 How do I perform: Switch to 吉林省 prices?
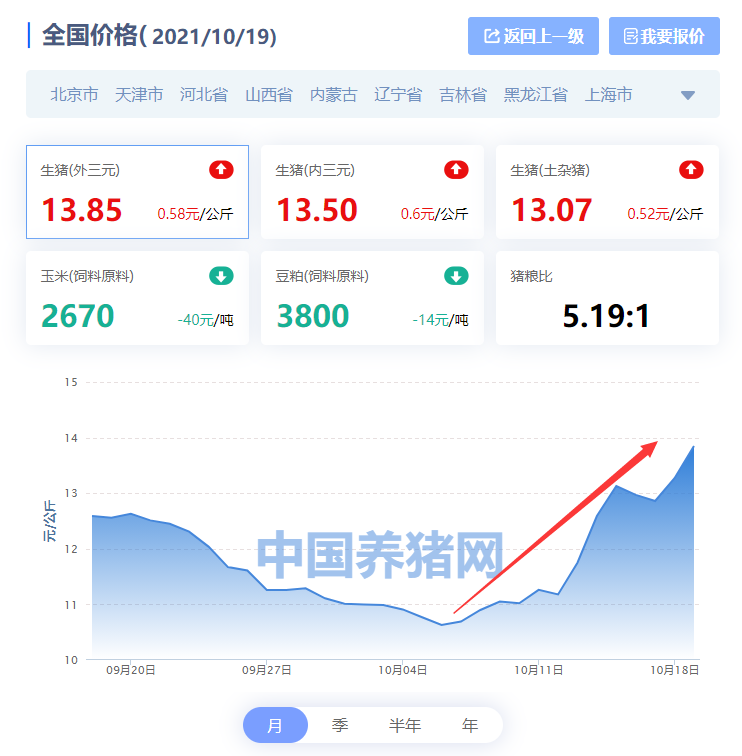coord(463,95)
